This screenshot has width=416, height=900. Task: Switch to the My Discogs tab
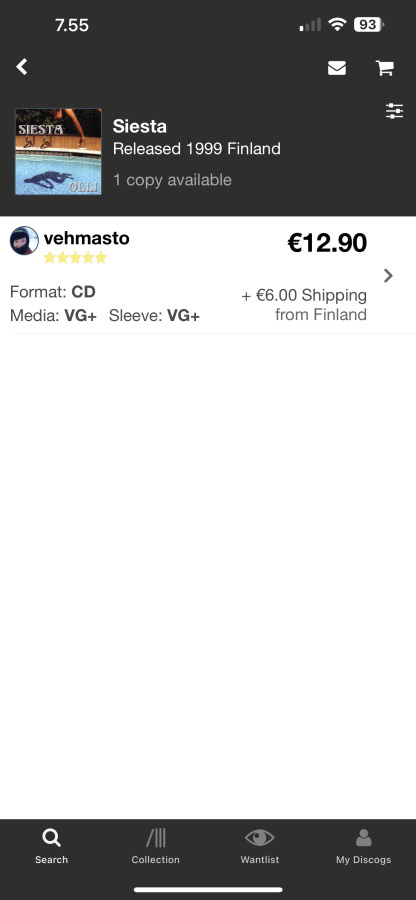pyautogui.click(x=364, y=846)
